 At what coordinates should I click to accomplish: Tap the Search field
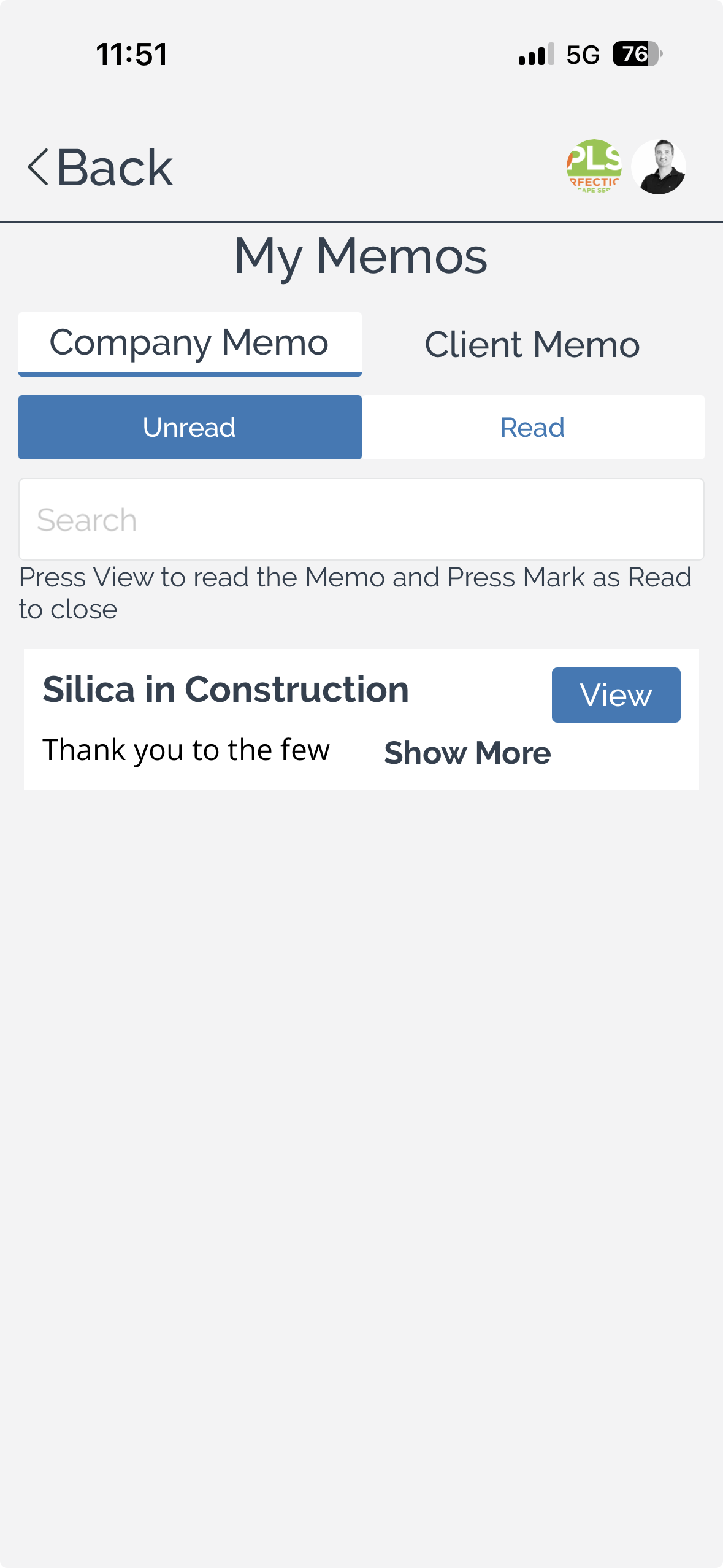click(x=361, y=520)
